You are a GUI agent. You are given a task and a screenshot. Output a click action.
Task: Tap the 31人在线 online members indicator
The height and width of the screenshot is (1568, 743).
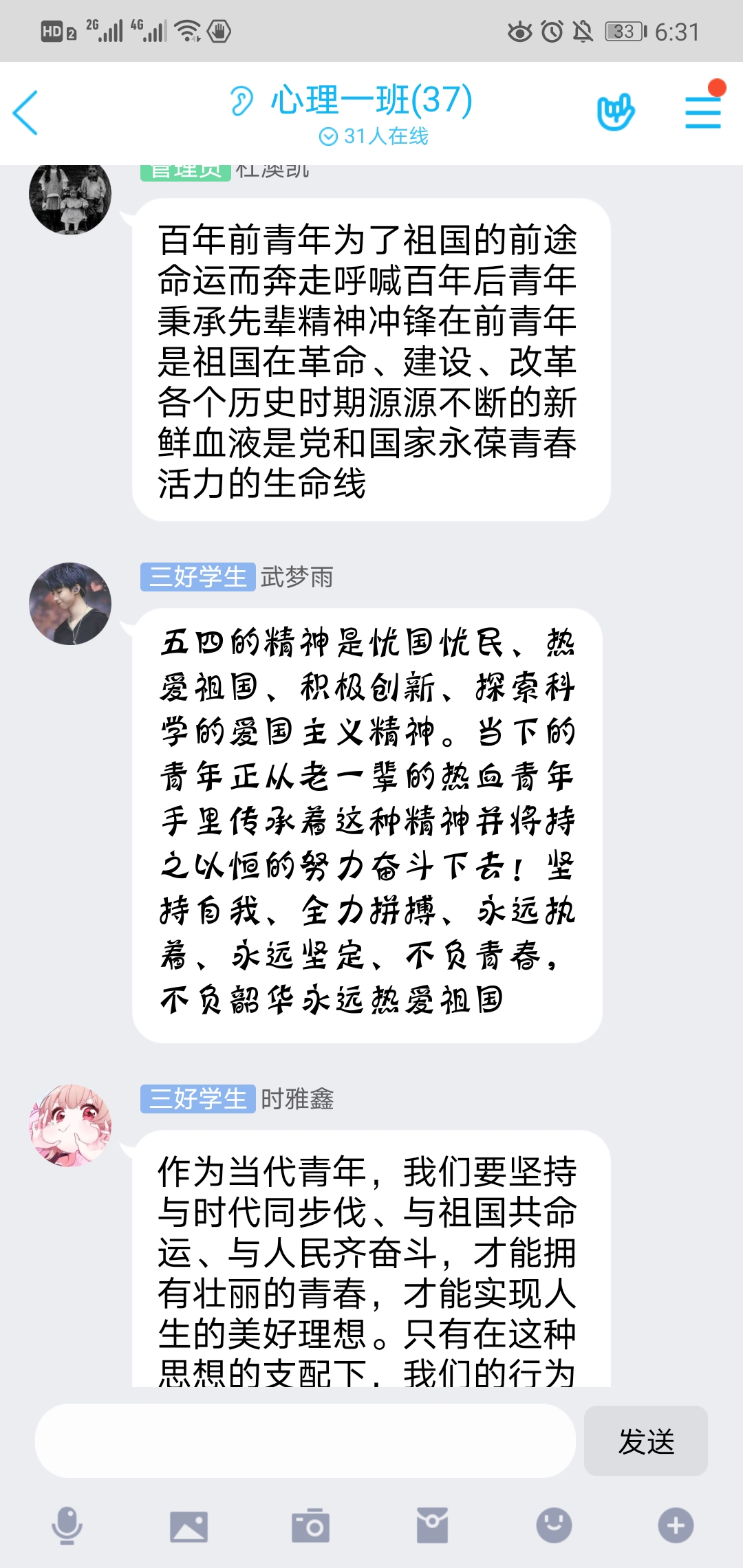click(374, 136)
